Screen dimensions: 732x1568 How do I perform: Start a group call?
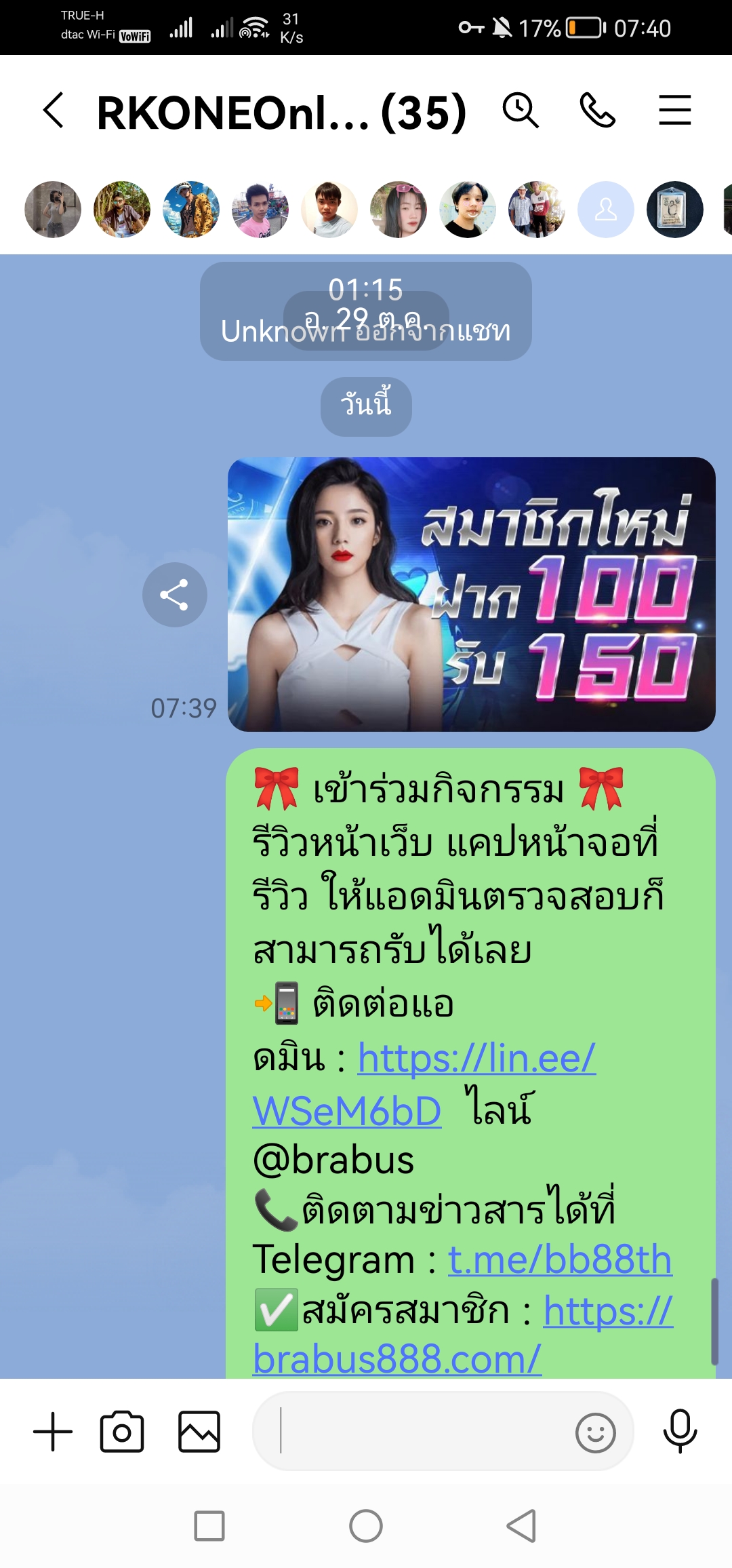(598, 111)
